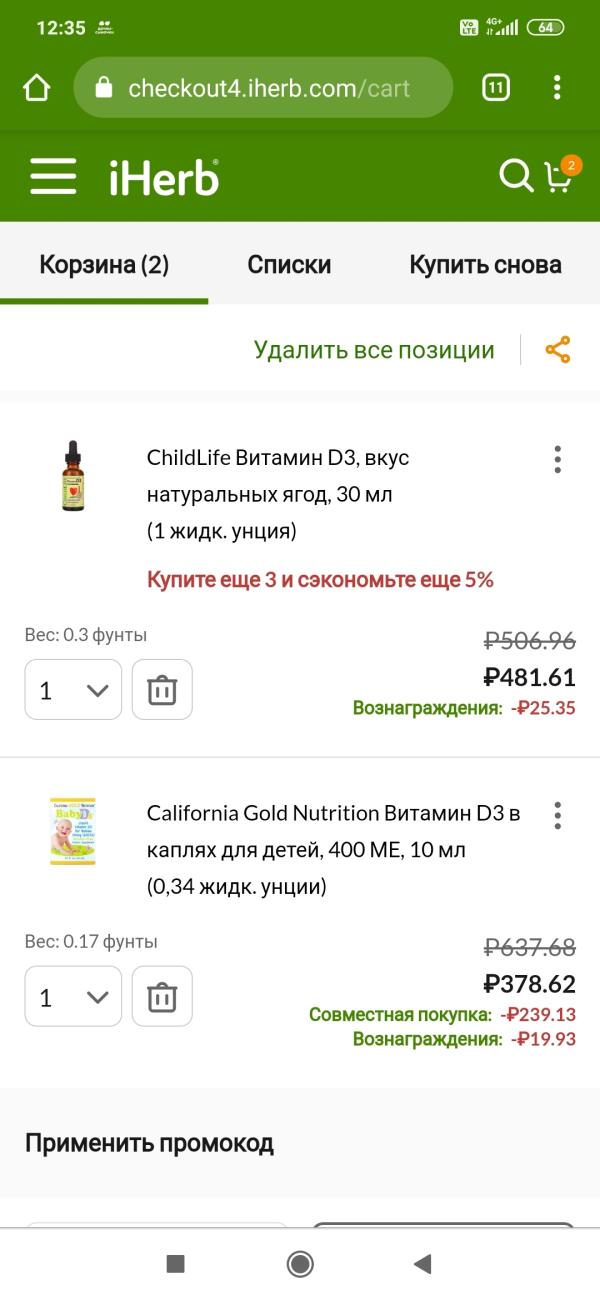Screen dimensions: 600x1299
Task: Open options for ChildLife Витамин D3
Action: coord(557,460)
